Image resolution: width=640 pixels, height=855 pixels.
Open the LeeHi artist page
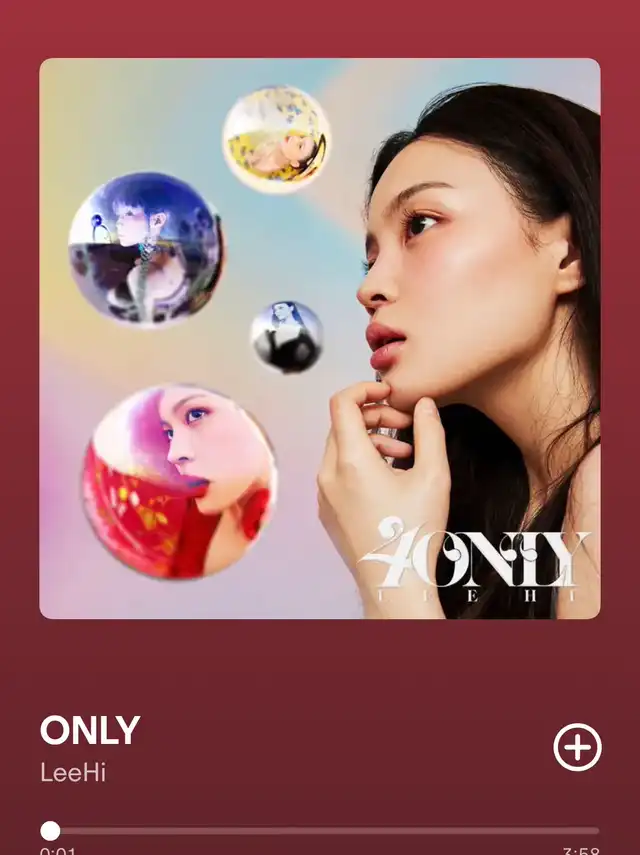click(x=73, y=773)
